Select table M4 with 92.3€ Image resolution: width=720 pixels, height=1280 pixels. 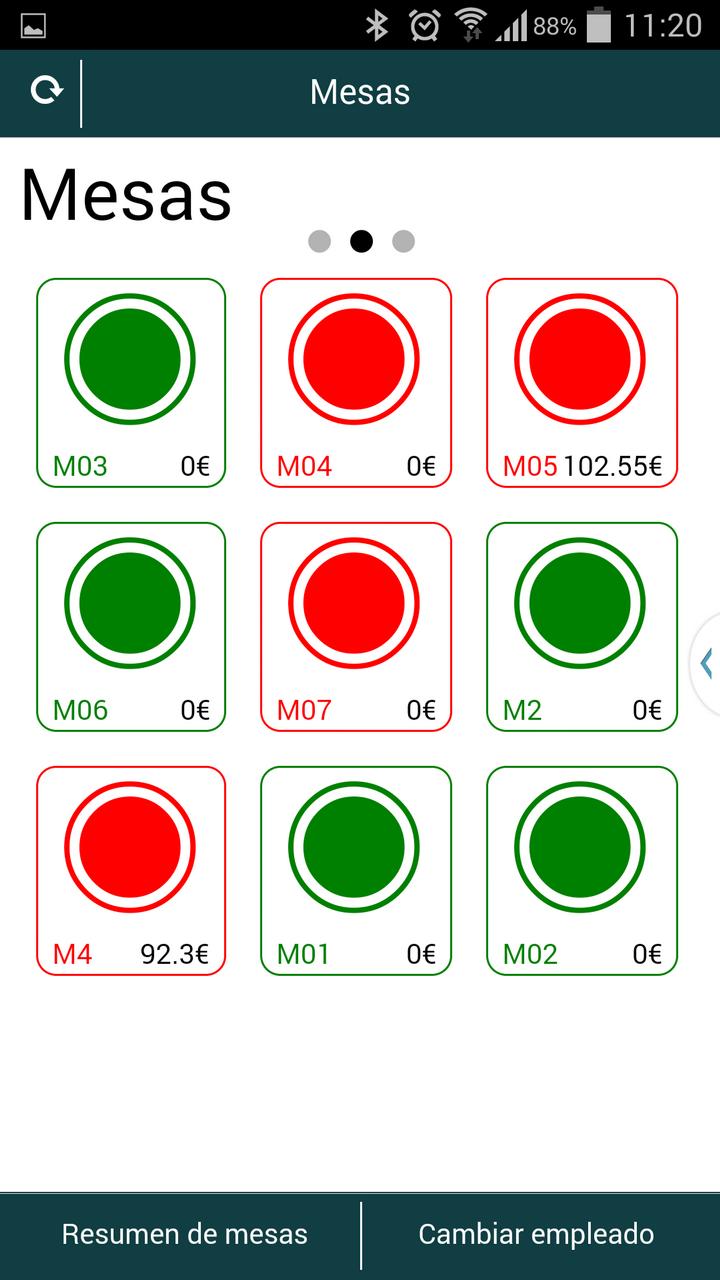coord(131,871)
